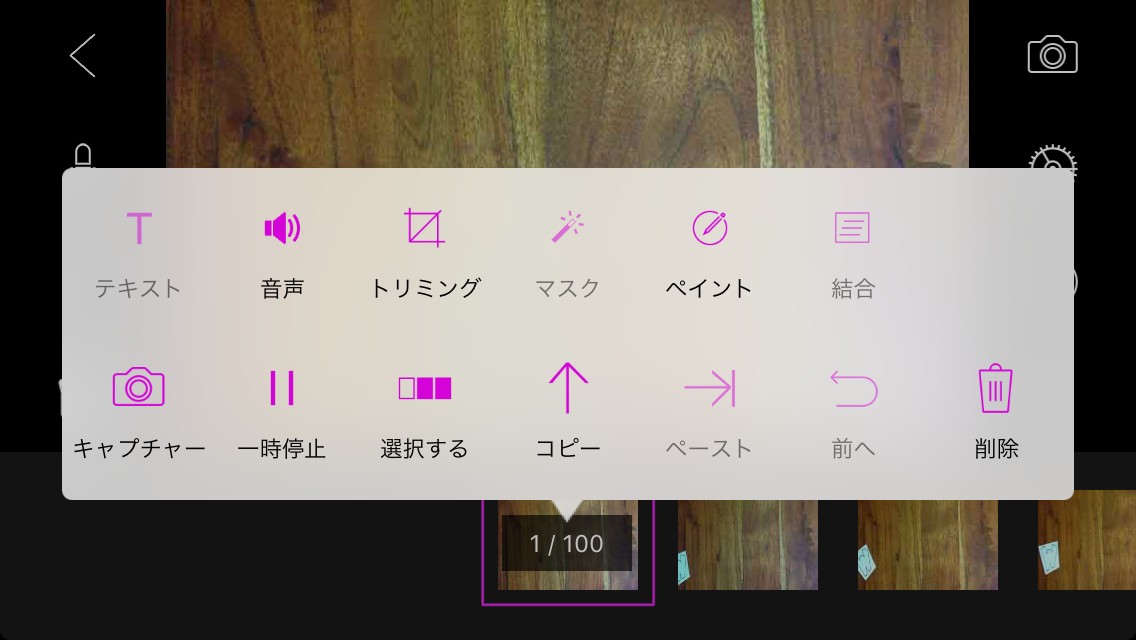The height and width of the screenshot is (640, 1136).
Task: Choose キャプチャー to capture a frame
Action: [138, 413]
